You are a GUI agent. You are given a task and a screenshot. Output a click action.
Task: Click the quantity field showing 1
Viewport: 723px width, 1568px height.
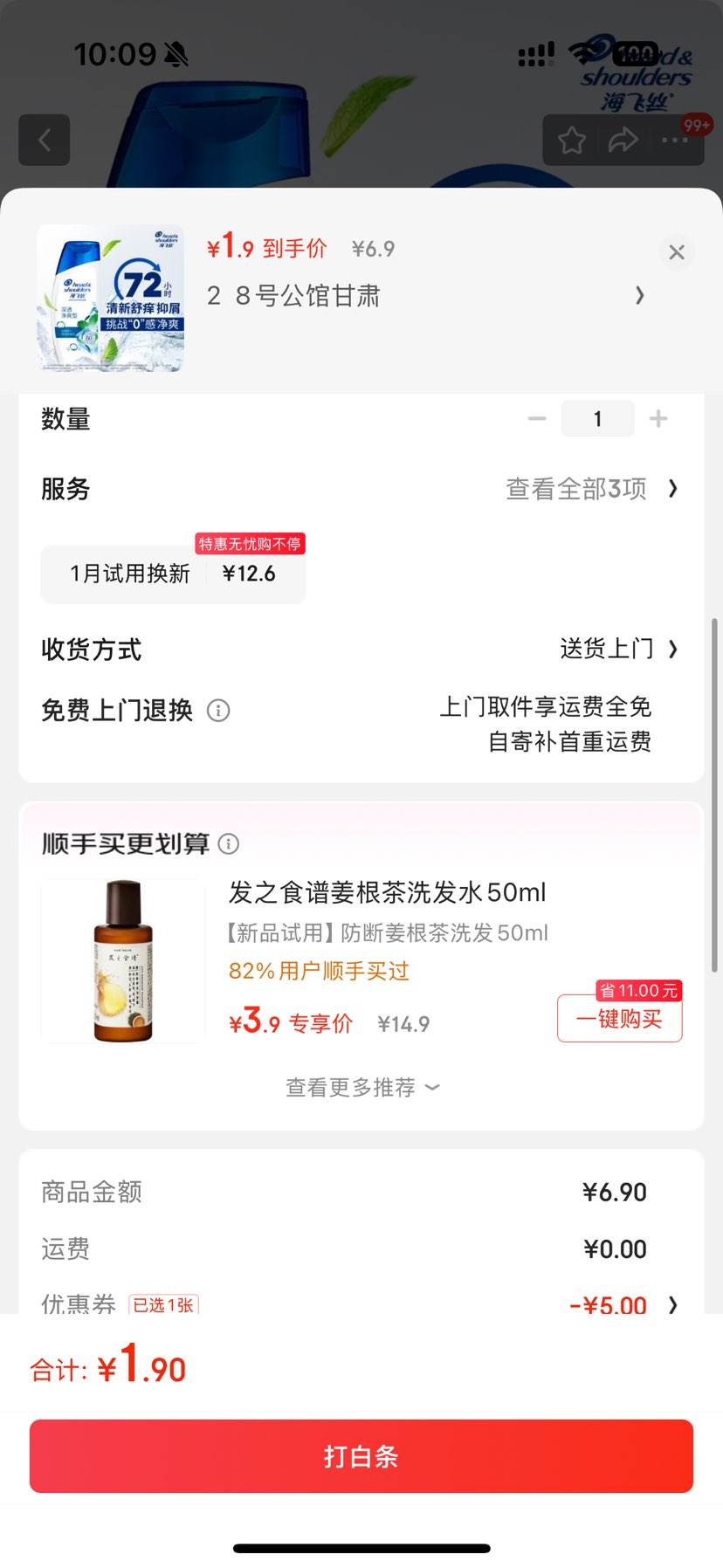[597, 418]
